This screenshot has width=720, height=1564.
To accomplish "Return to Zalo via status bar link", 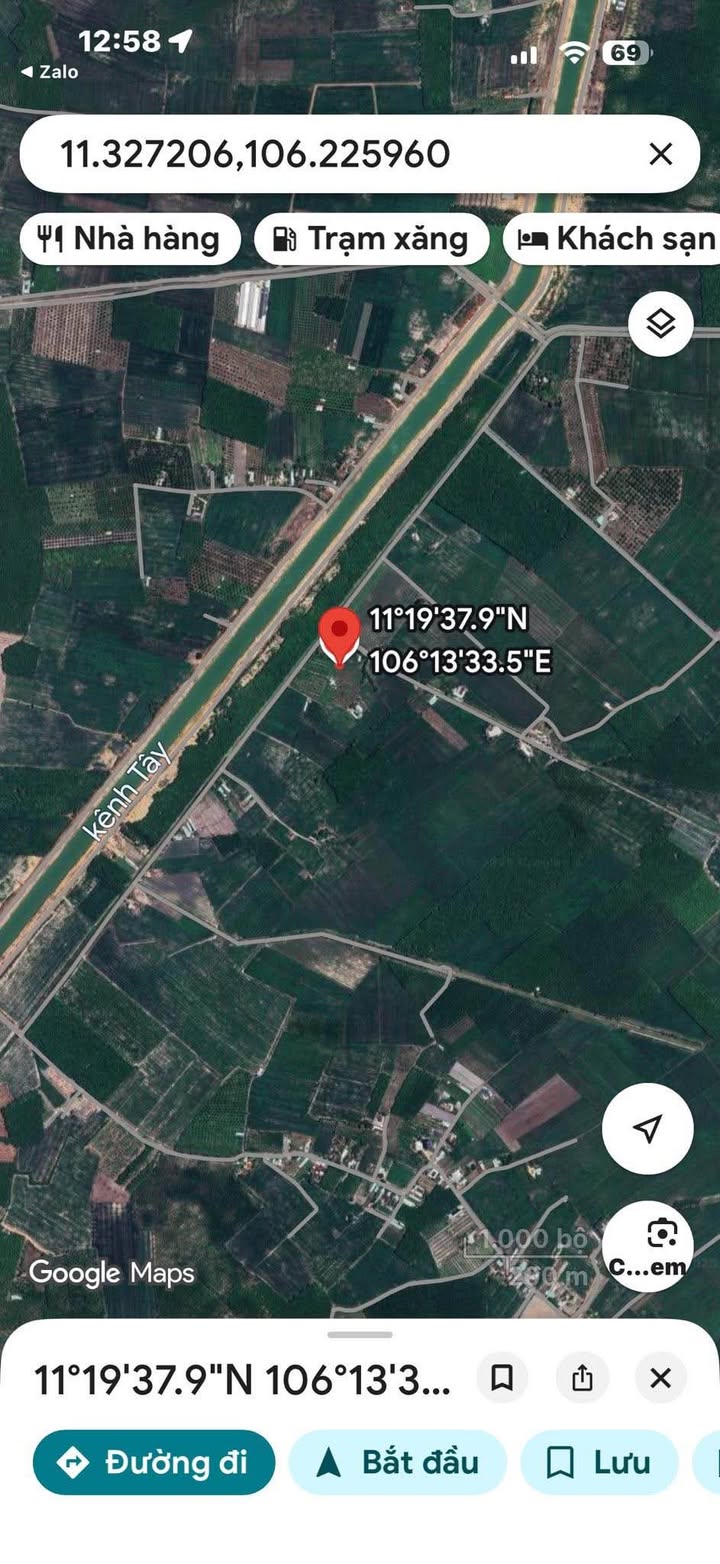I will [50, 72].
